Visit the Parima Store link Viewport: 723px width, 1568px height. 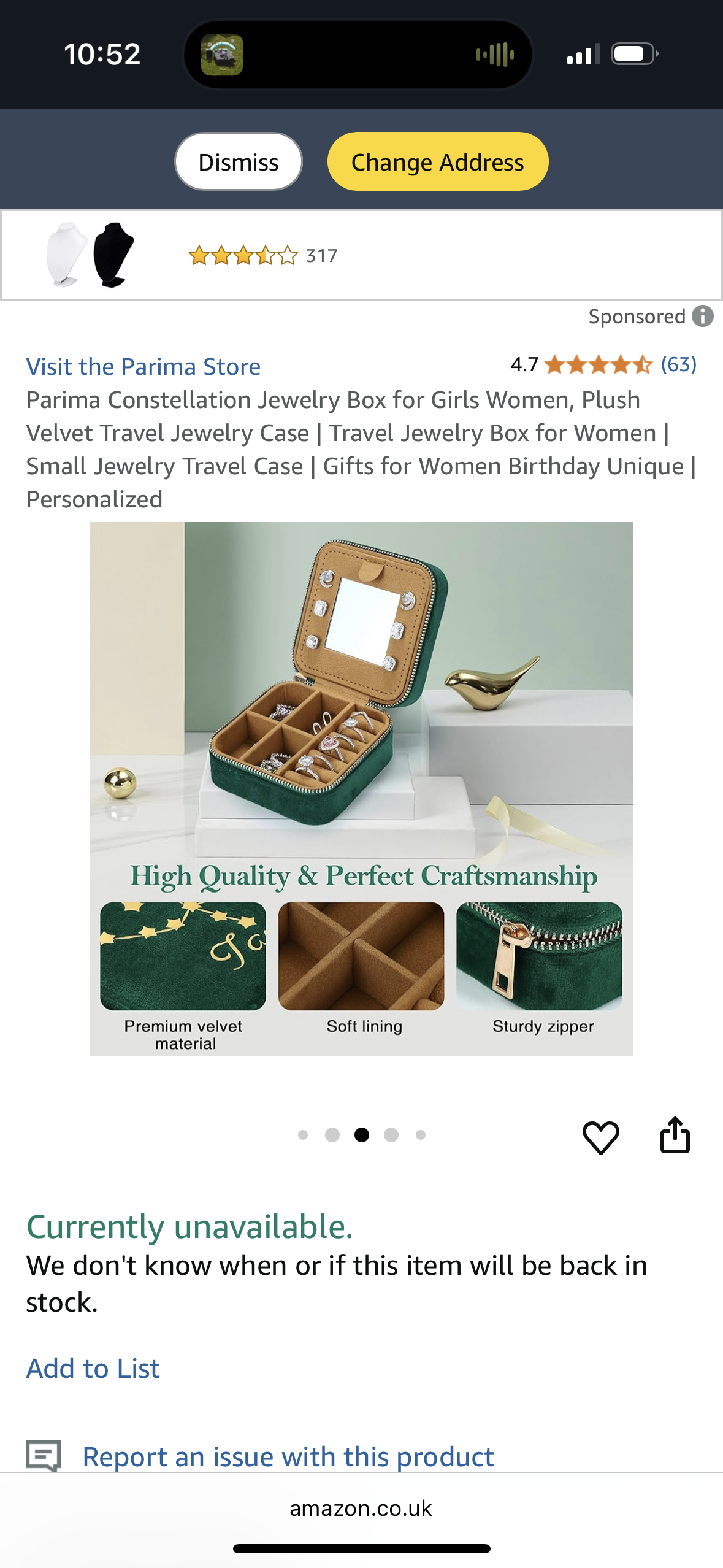pyautogui.click(x=143, y=367)
